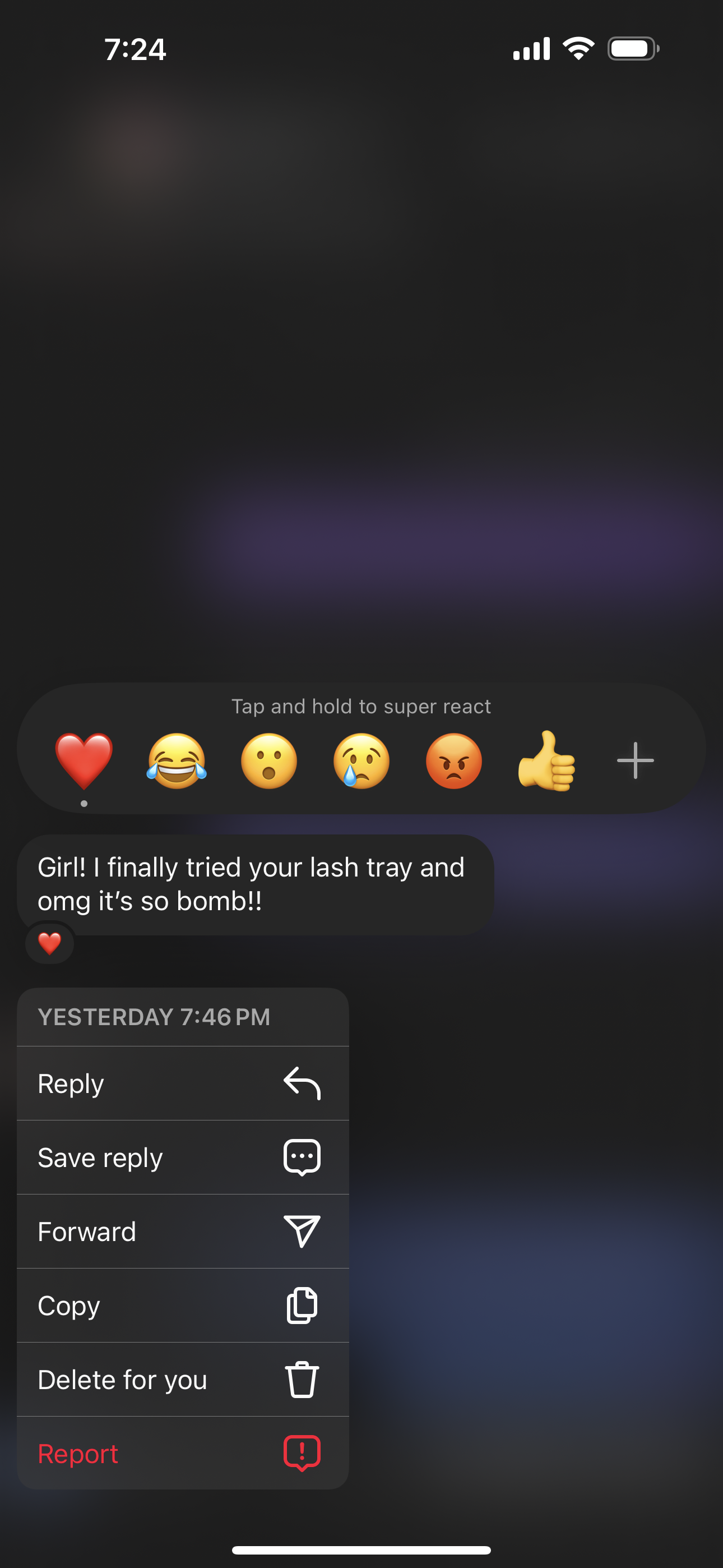This screenshot has height=1568, width=723.
Task: Select Delete for you
Action: (183, 1380)
